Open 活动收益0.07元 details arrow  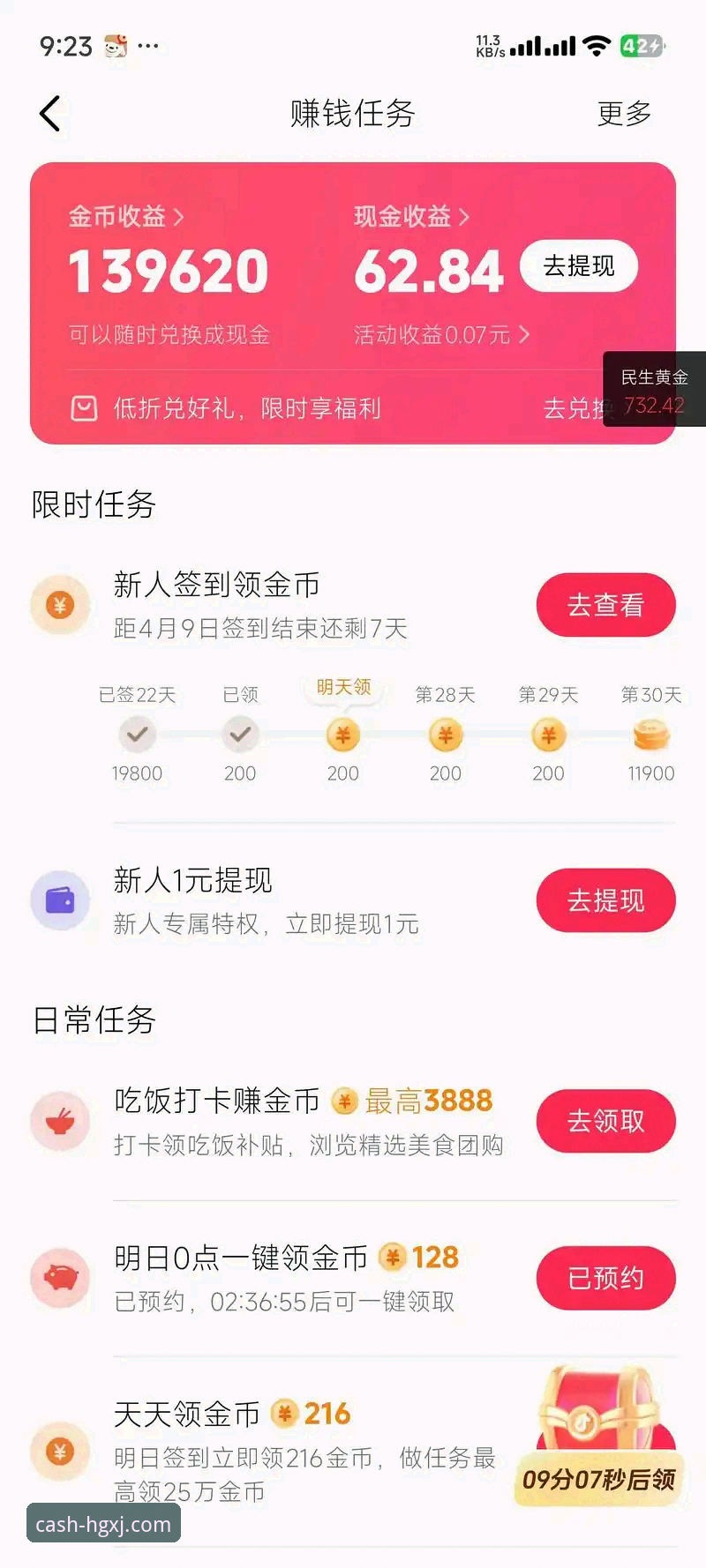coord(523,335)
